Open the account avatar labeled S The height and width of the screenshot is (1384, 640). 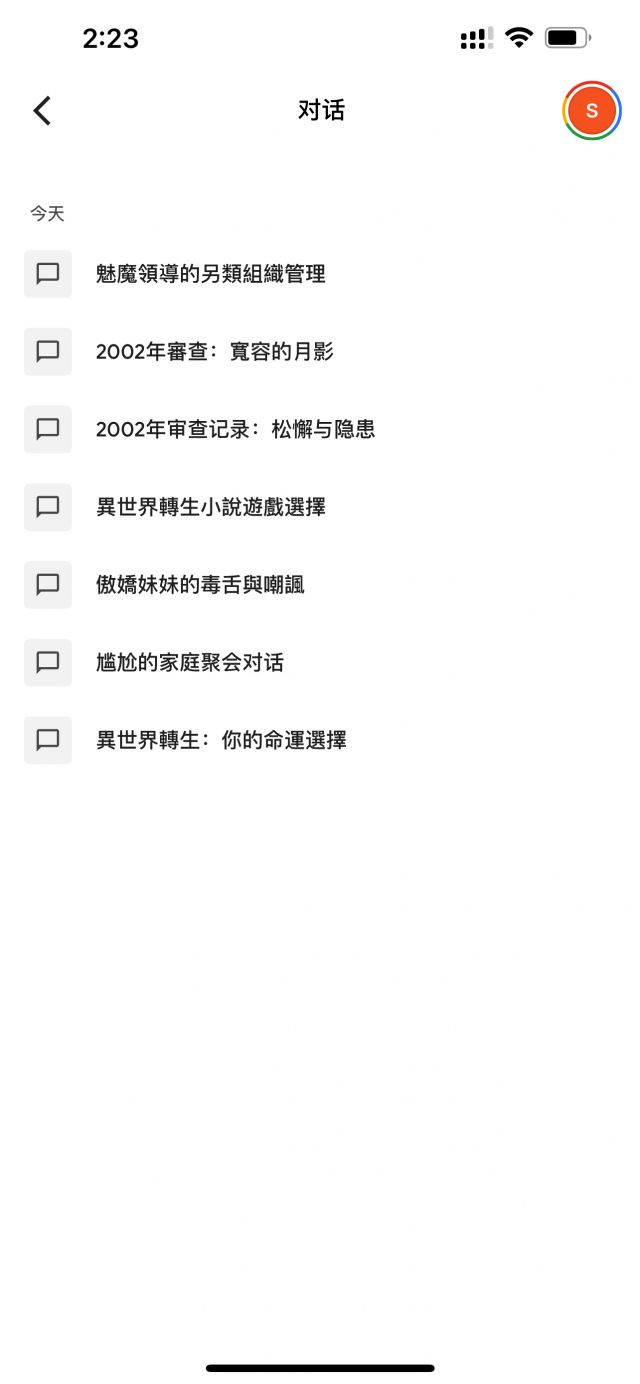(592, 110)
